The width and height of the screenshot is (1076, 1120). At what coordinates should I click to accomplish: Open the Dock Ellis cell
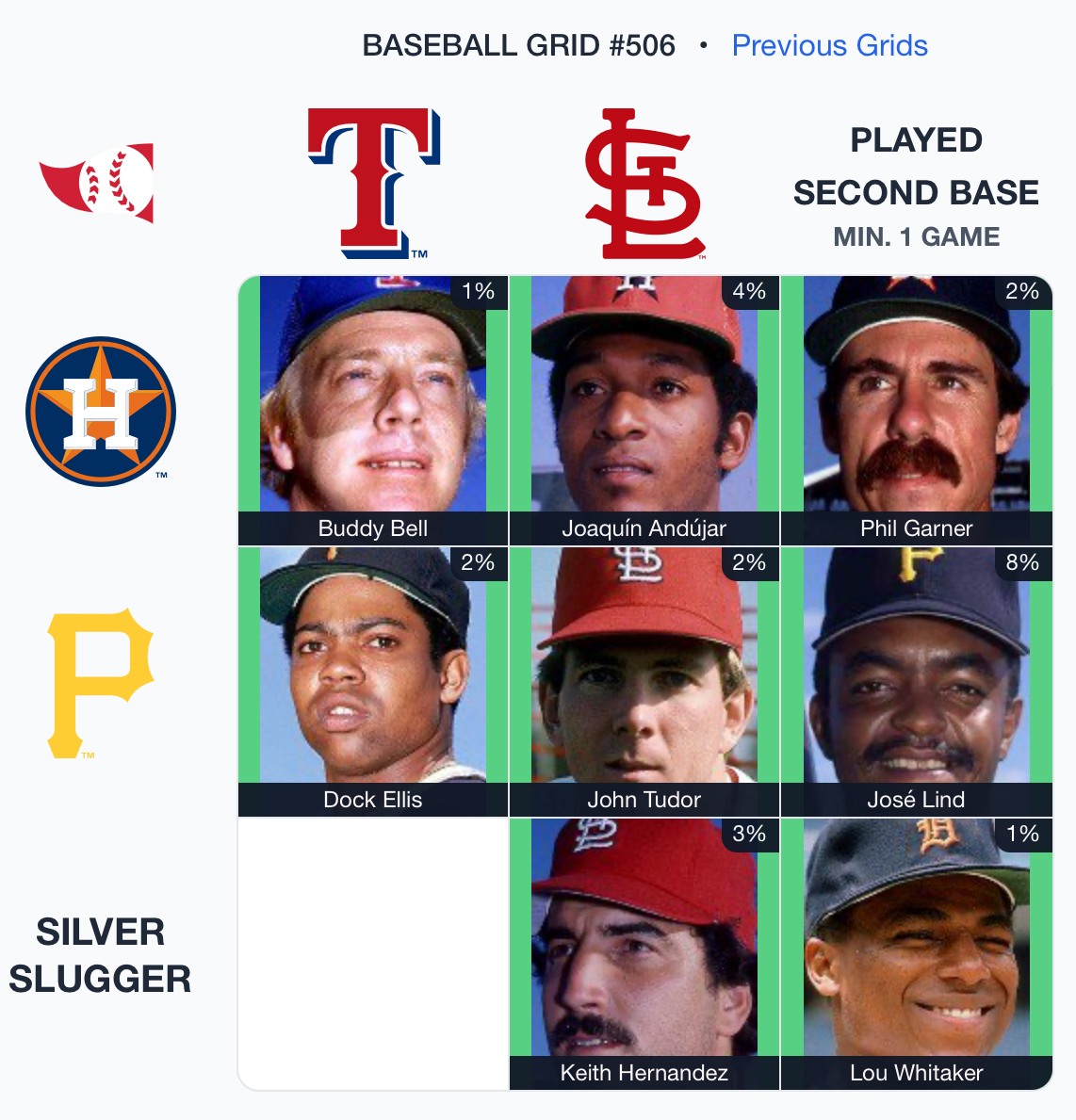click(x=373, y=682)
